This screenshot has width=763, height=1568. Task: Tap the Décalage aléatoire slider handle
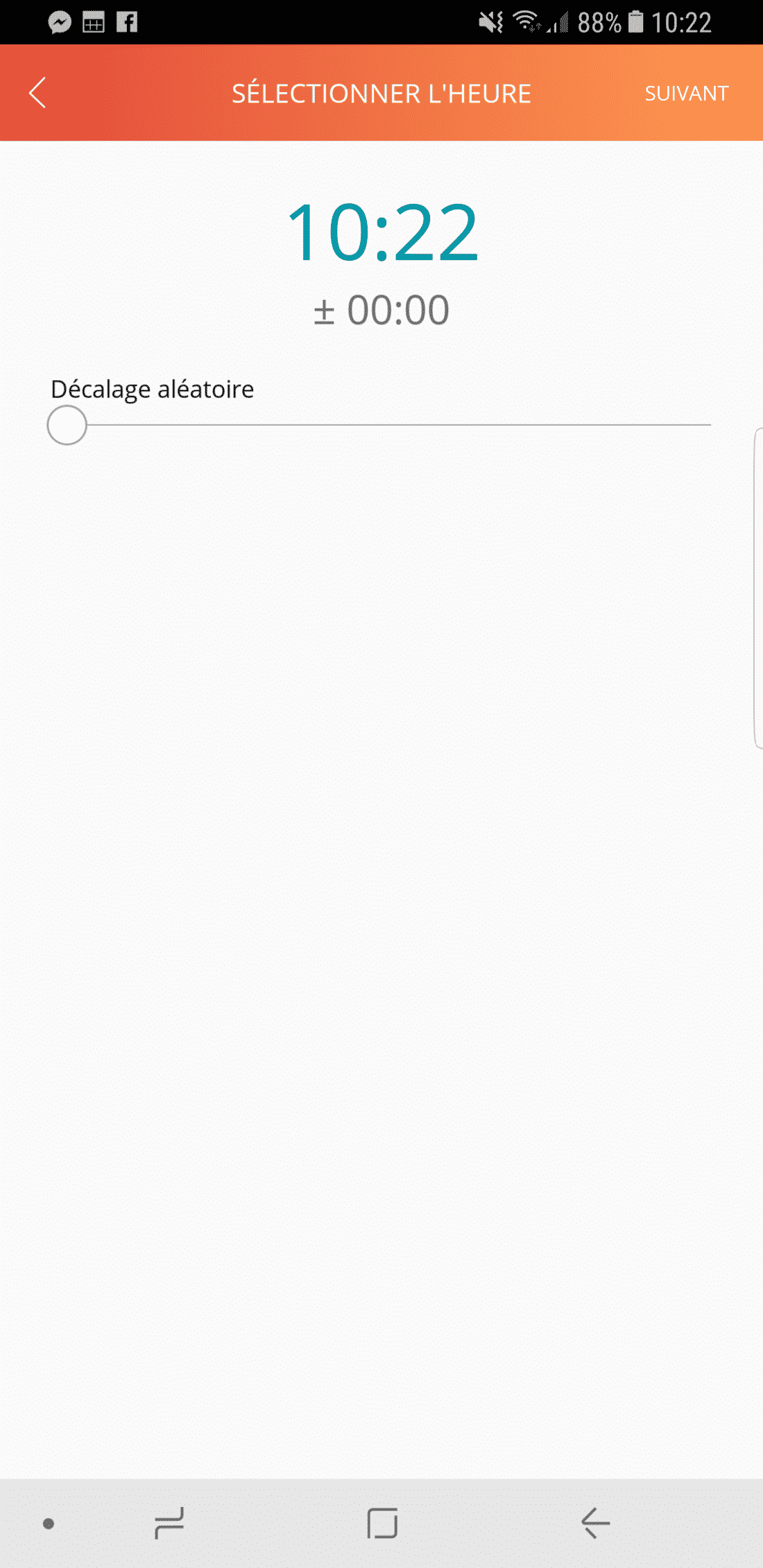coord(67,425)
